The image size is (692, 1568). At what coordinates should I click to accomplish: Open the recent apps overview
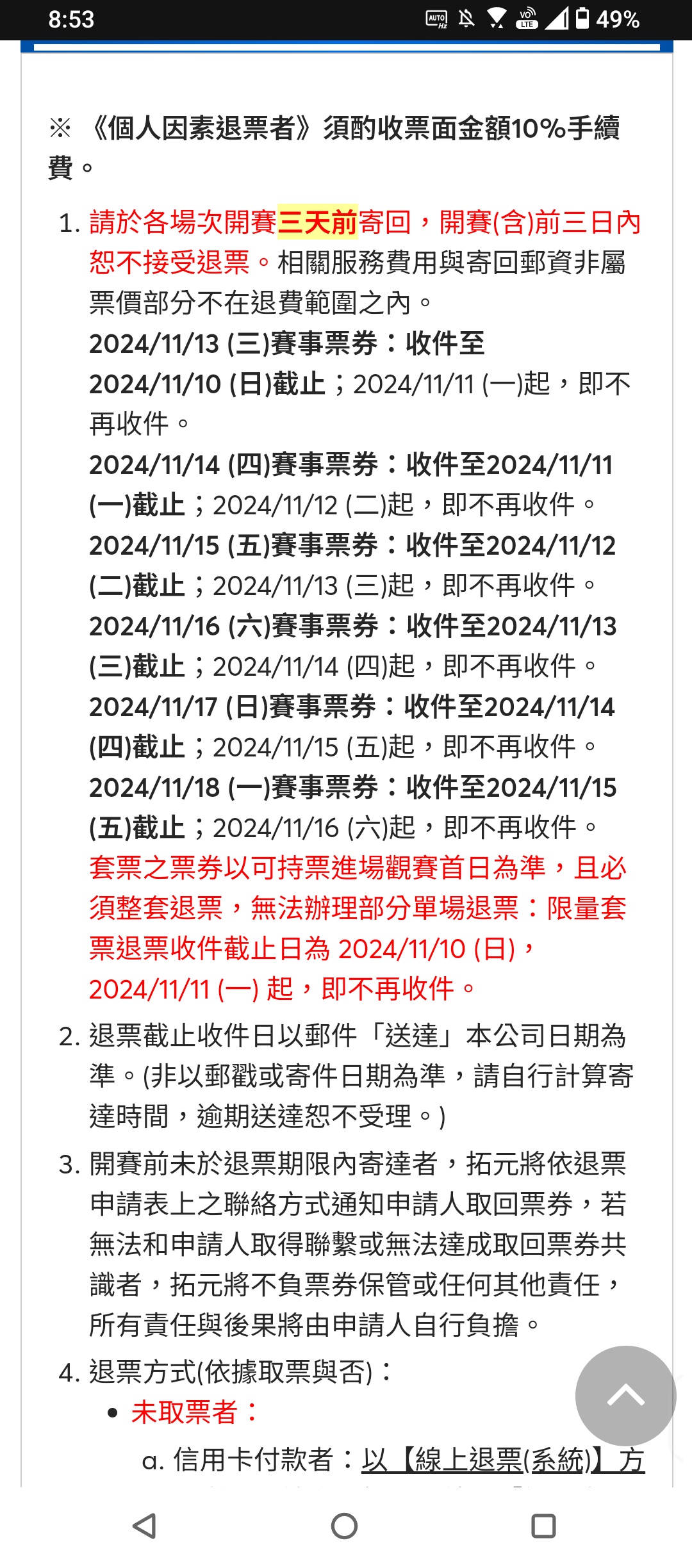[x=544, y=1526]
